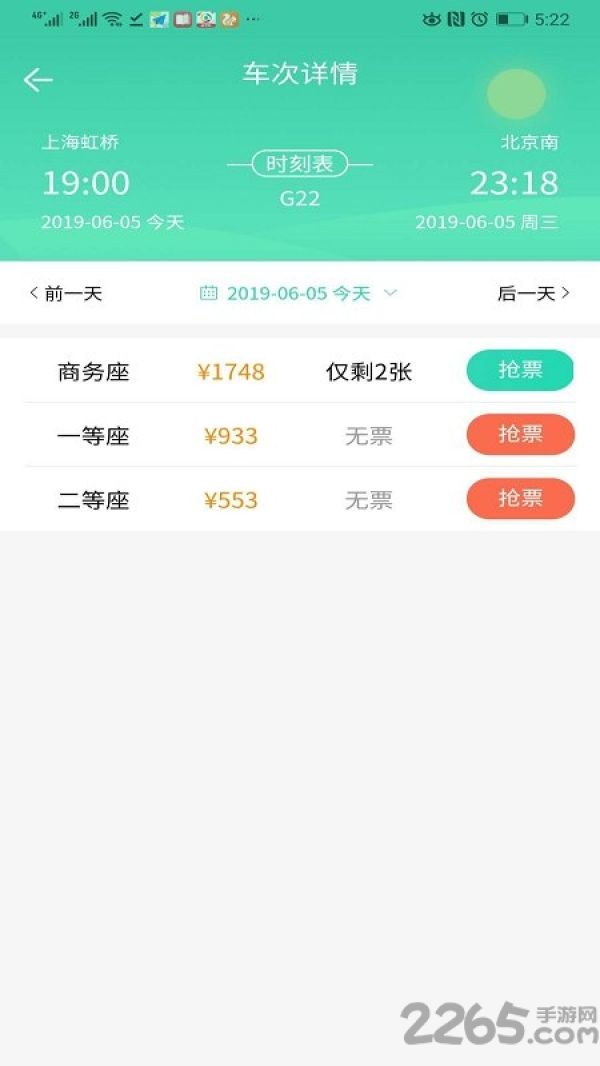Open the 时刻表 timetable for G22
The image size is (600, 1066).
[x=300, y=164]
